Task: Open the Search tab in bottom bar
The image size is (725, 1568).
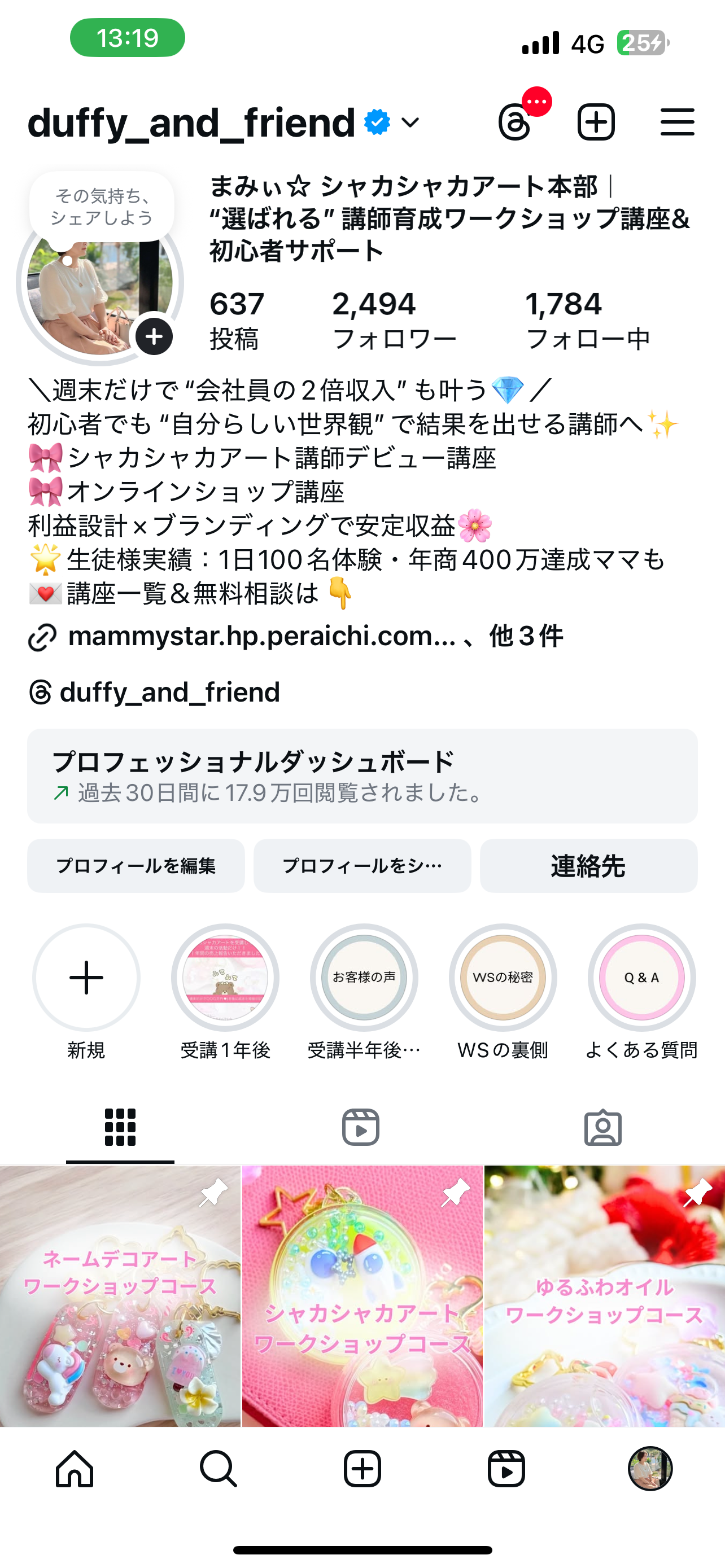Action: (x=218, y=1468)
